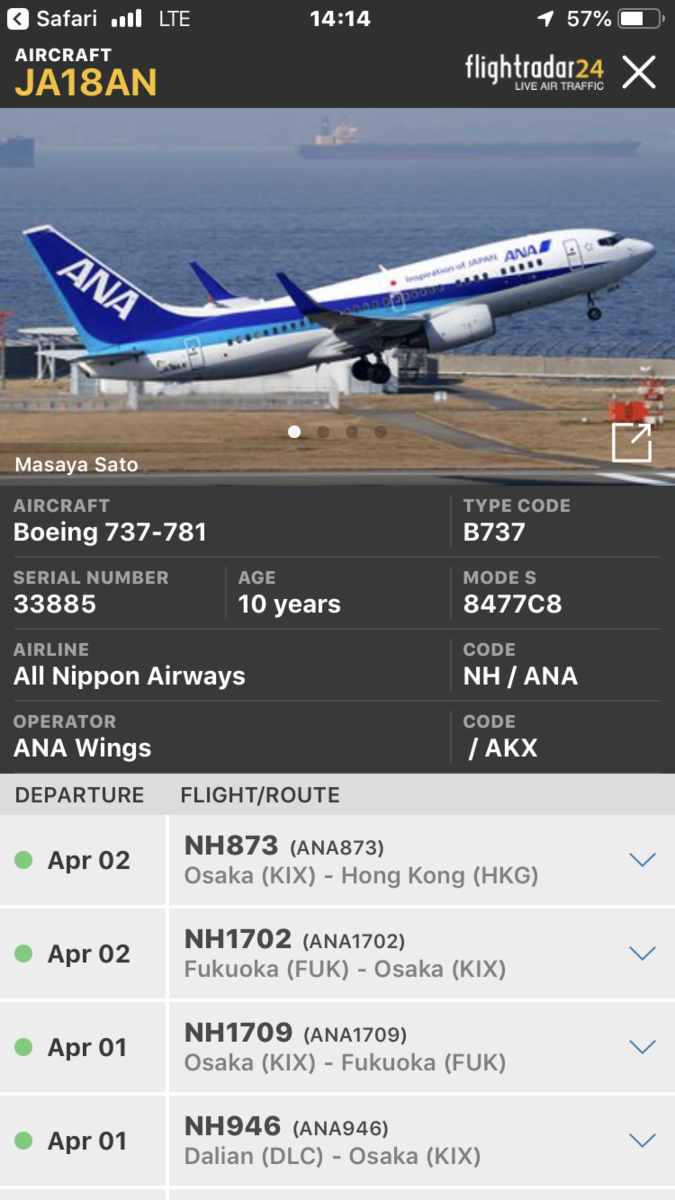The image size is (675, 1200).
Task: Open the aircraft photo in external view
Action: click(x=632, y=442)
